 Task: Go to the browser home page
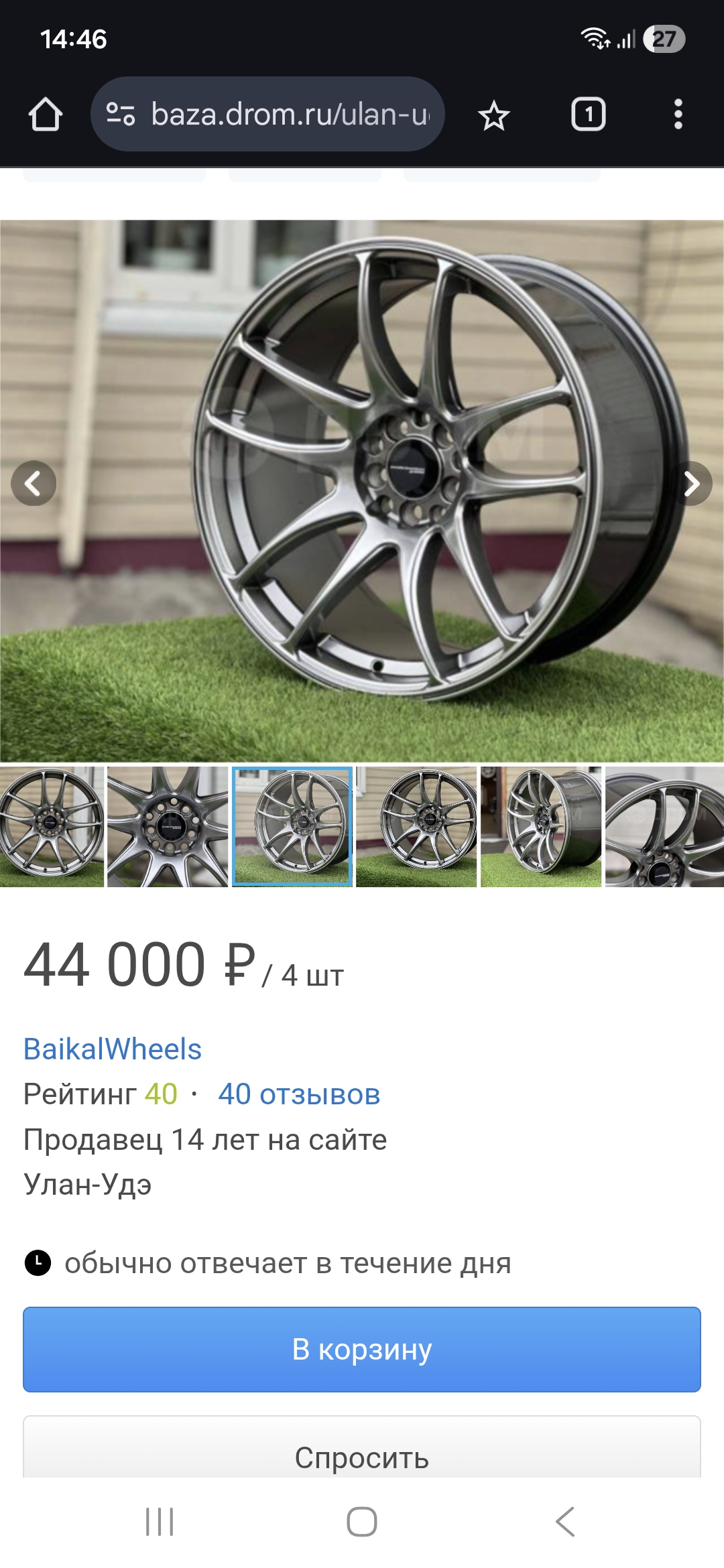46,115
